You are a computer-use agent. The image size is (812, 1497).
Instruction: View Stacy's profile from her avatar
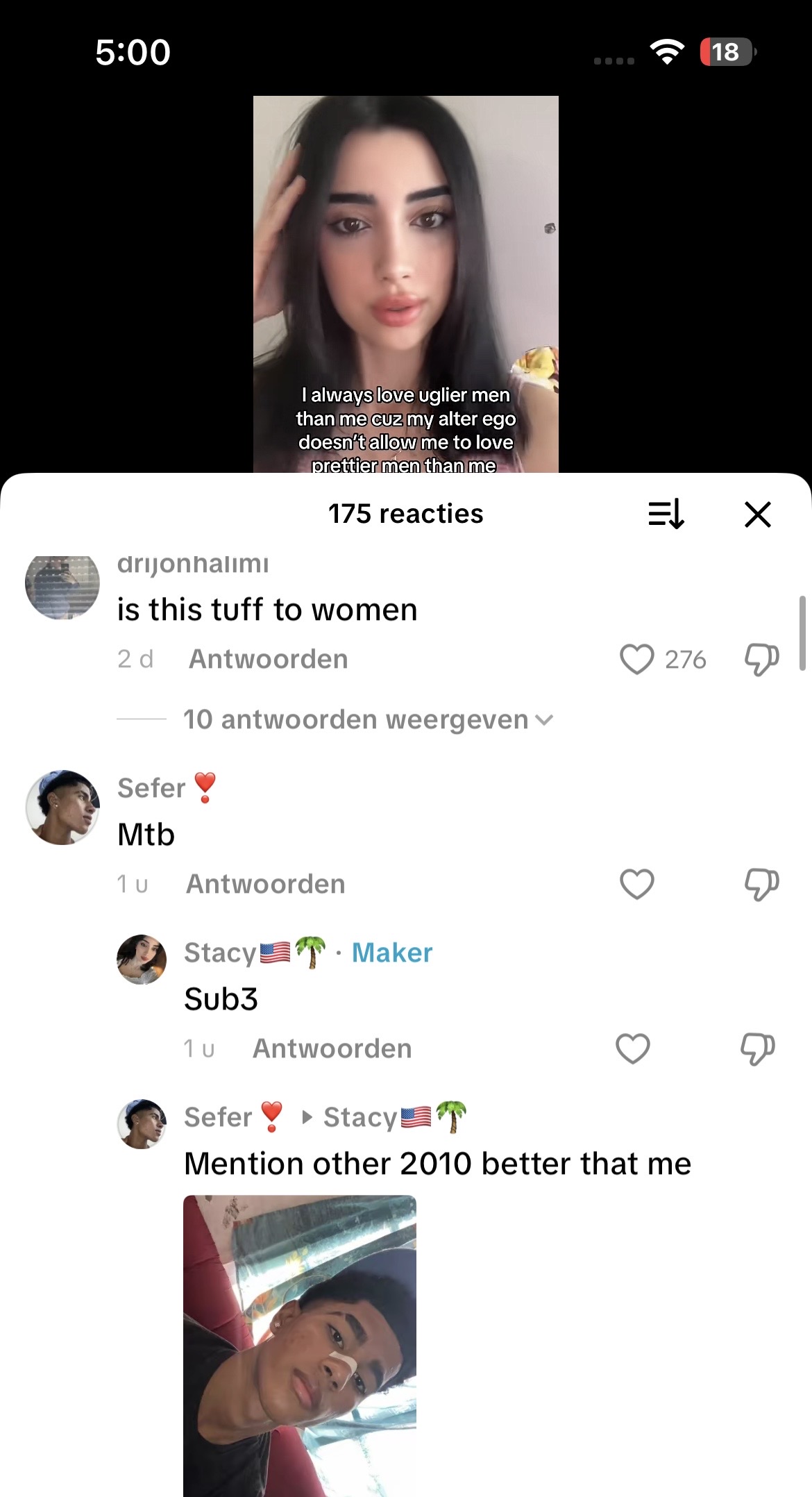142,959
